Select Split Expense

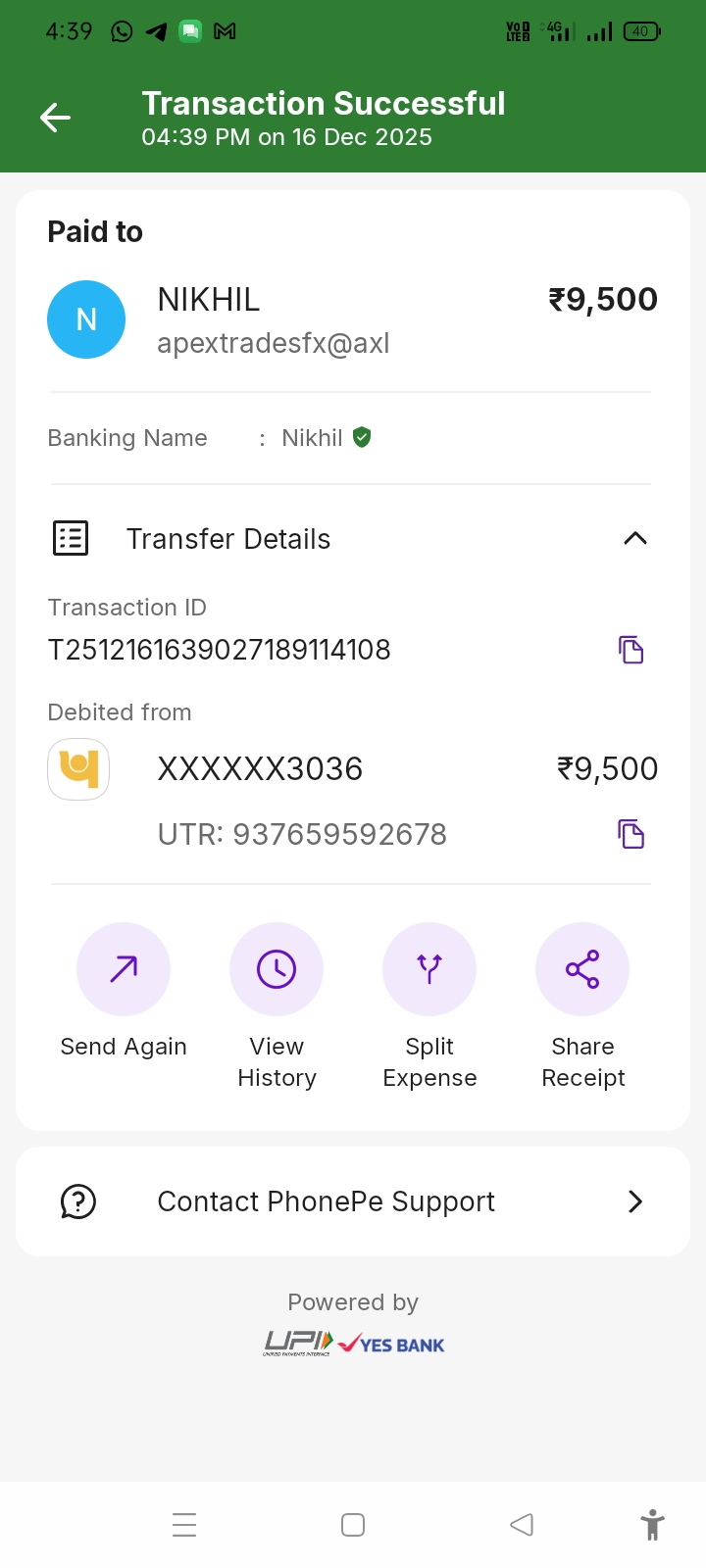point(429,969)
